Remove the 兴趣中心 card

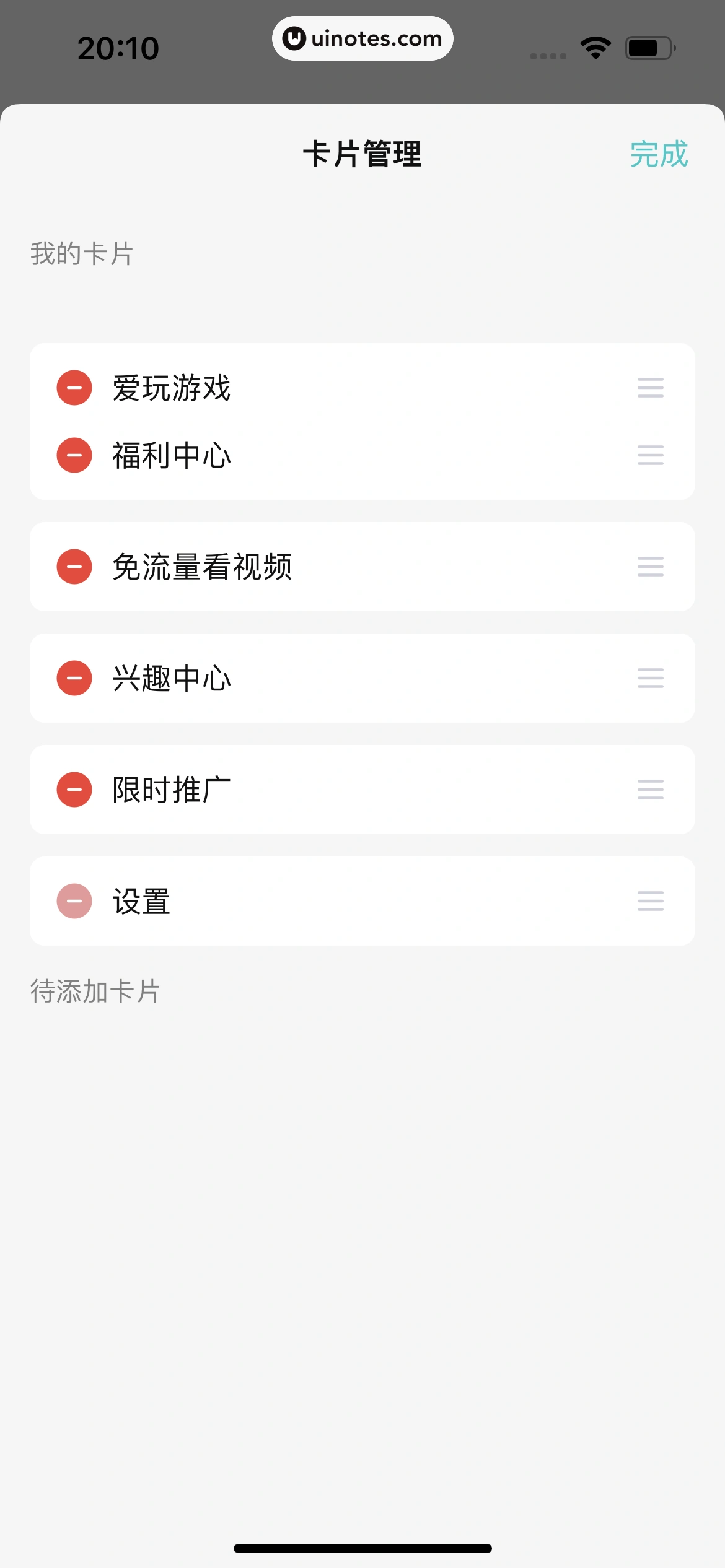click(x=74, y=678)
